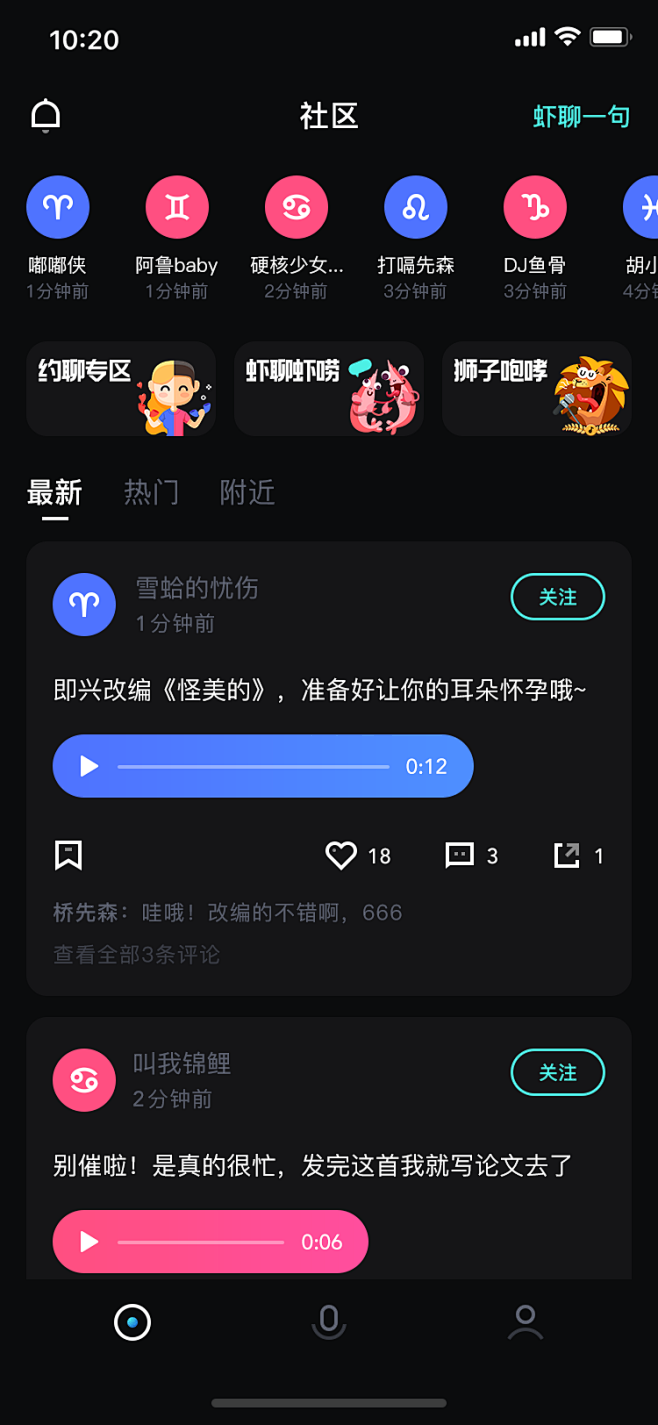Follow 雪蛤的忧伤

pos(558,597)
